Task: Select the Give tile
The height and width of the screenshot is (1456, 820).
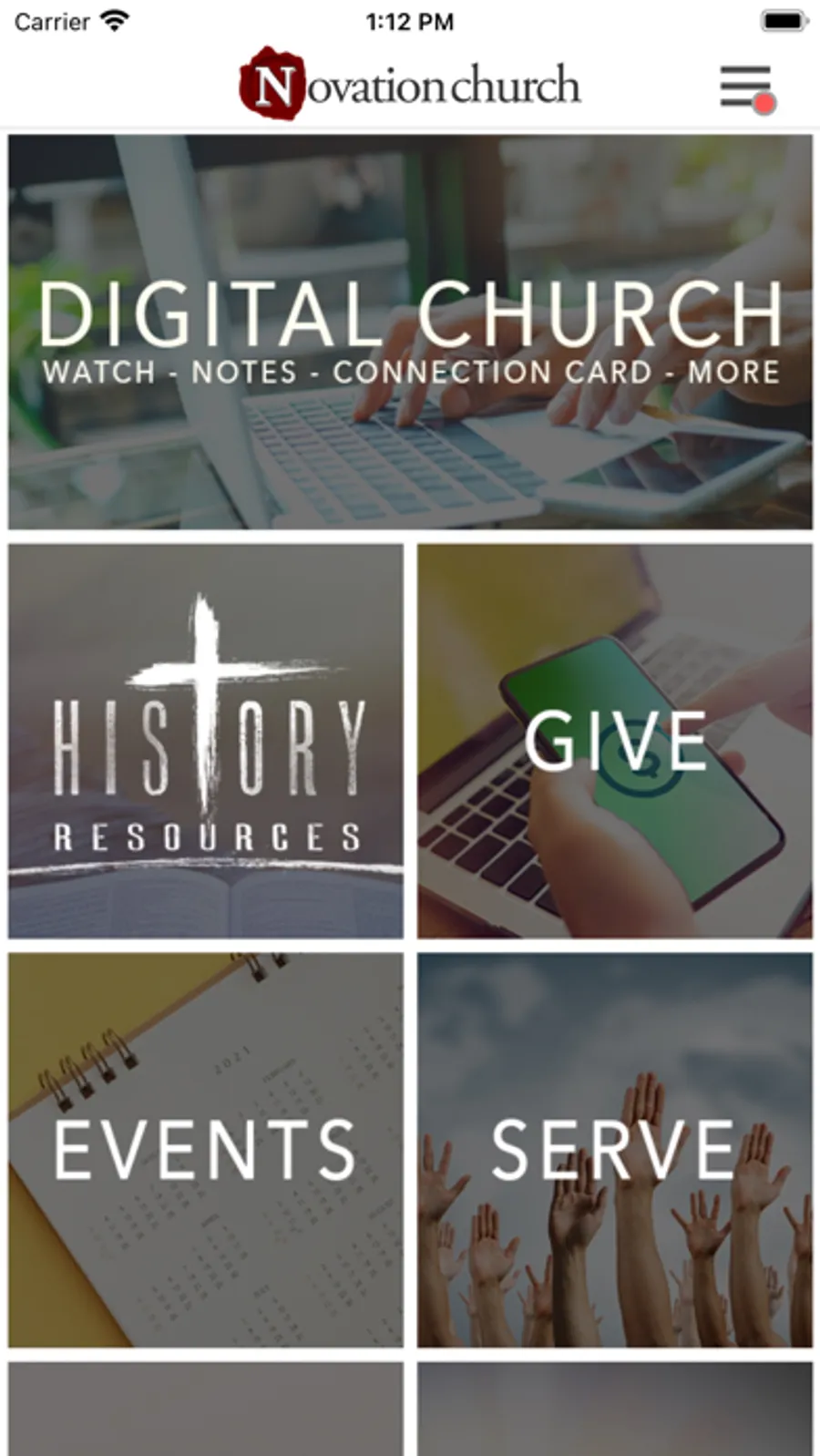Action: [x=615, y=741]
